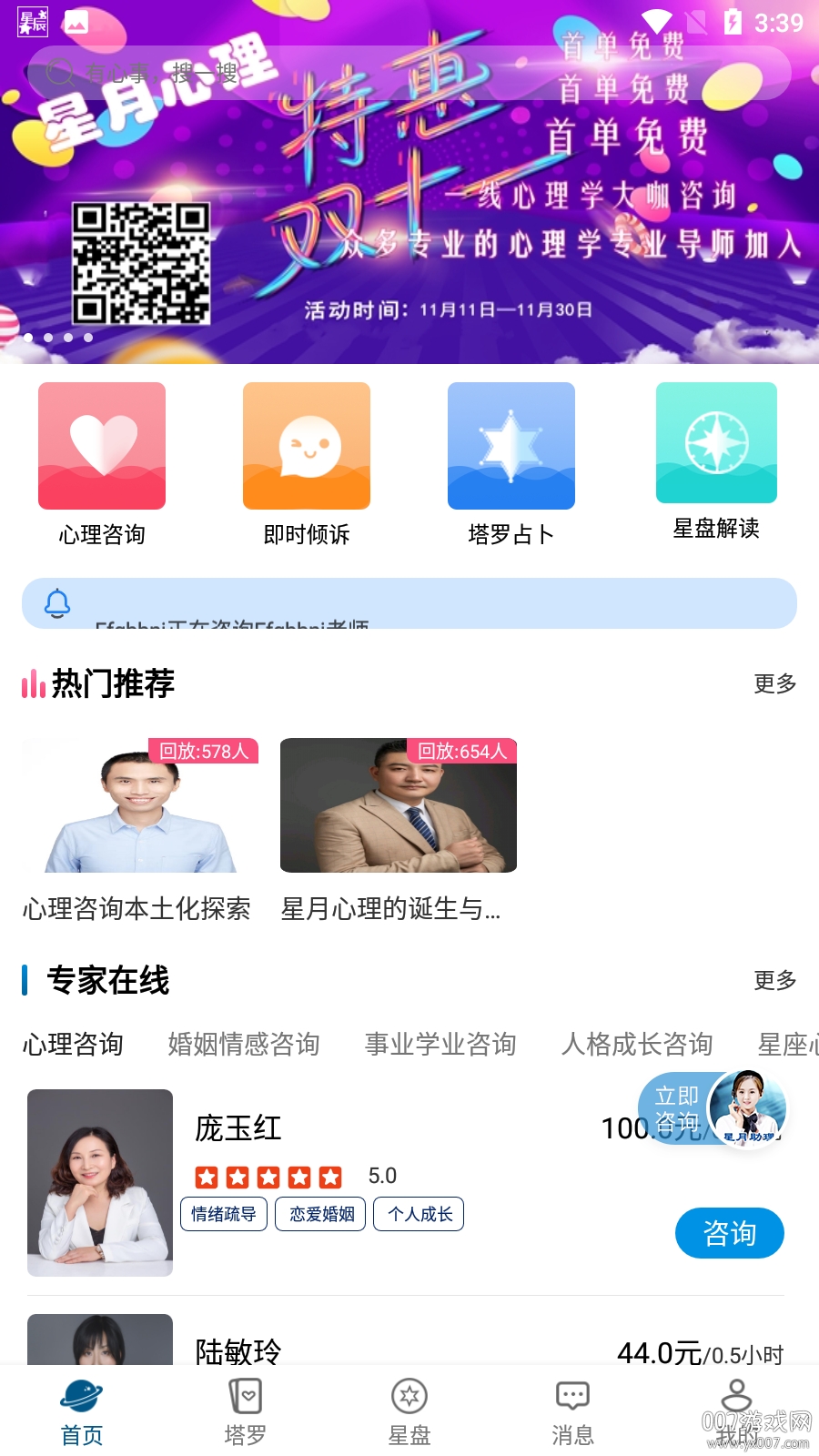Click the notification bell icon
Image resolution: width=819 pixels, height=1456 pixels.
[x=58, y=603]
